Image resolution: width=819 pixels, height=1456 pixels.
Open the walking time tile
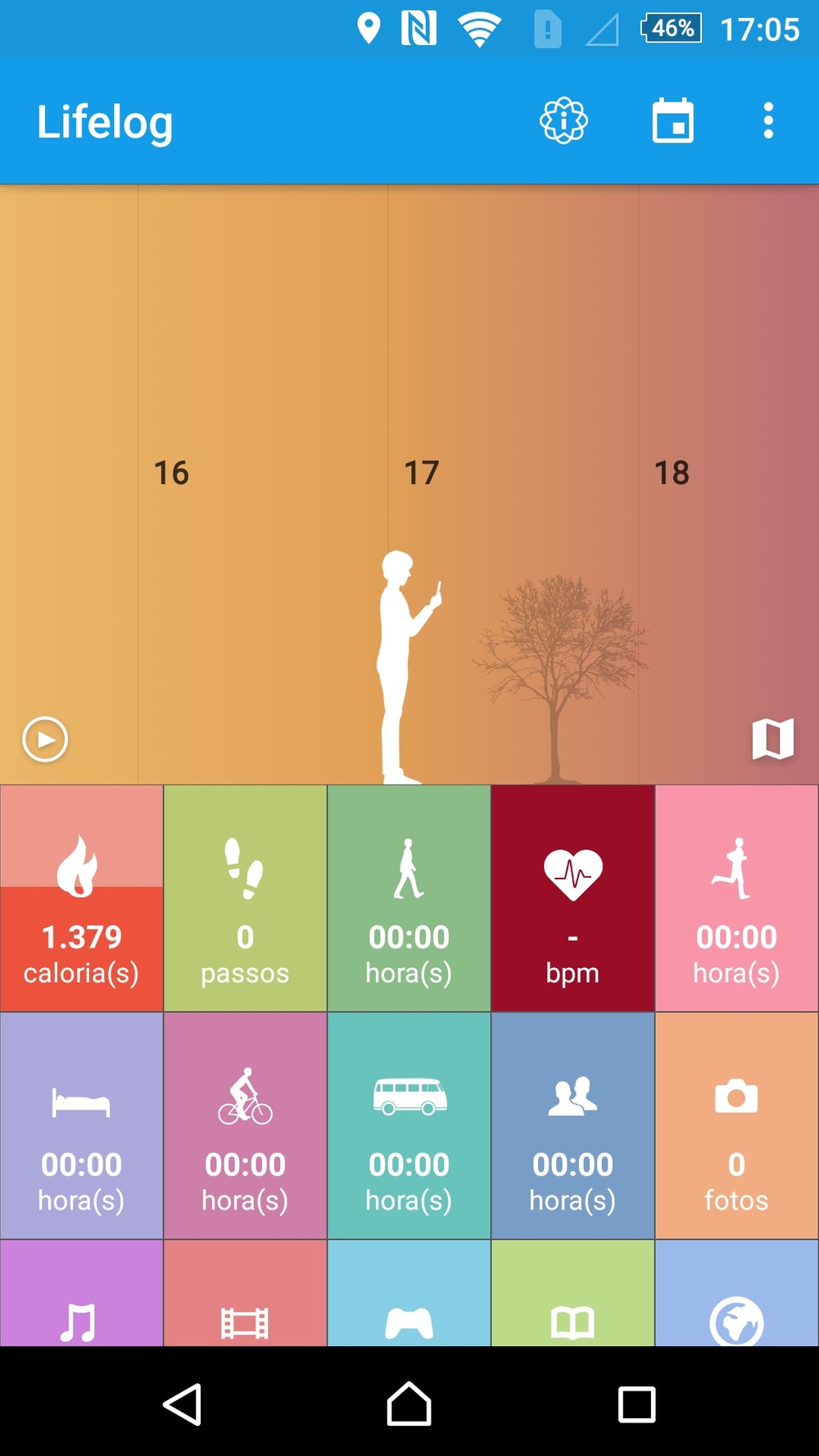(x=409, y=898)
